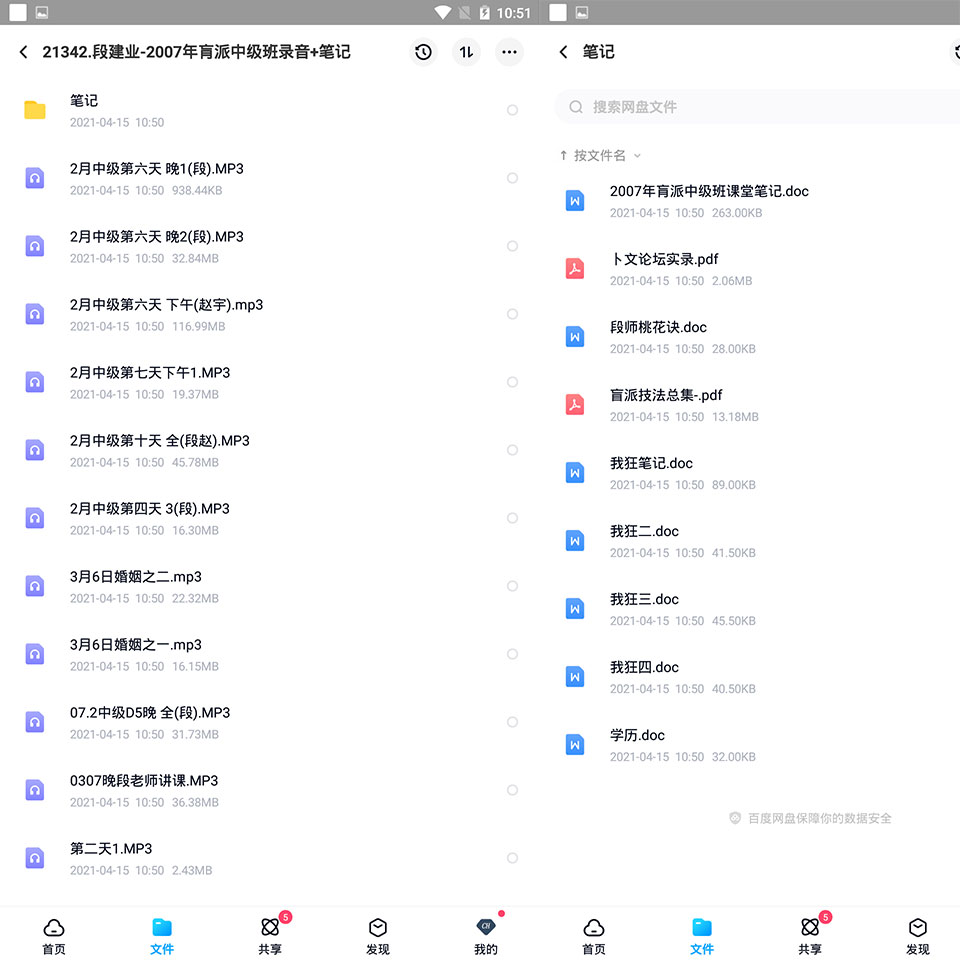The height and width of the screenshot is (960, 960).
Task: Select the circle for 2月中级第六天 晚1(段).MP3
Action: (512, 178)
